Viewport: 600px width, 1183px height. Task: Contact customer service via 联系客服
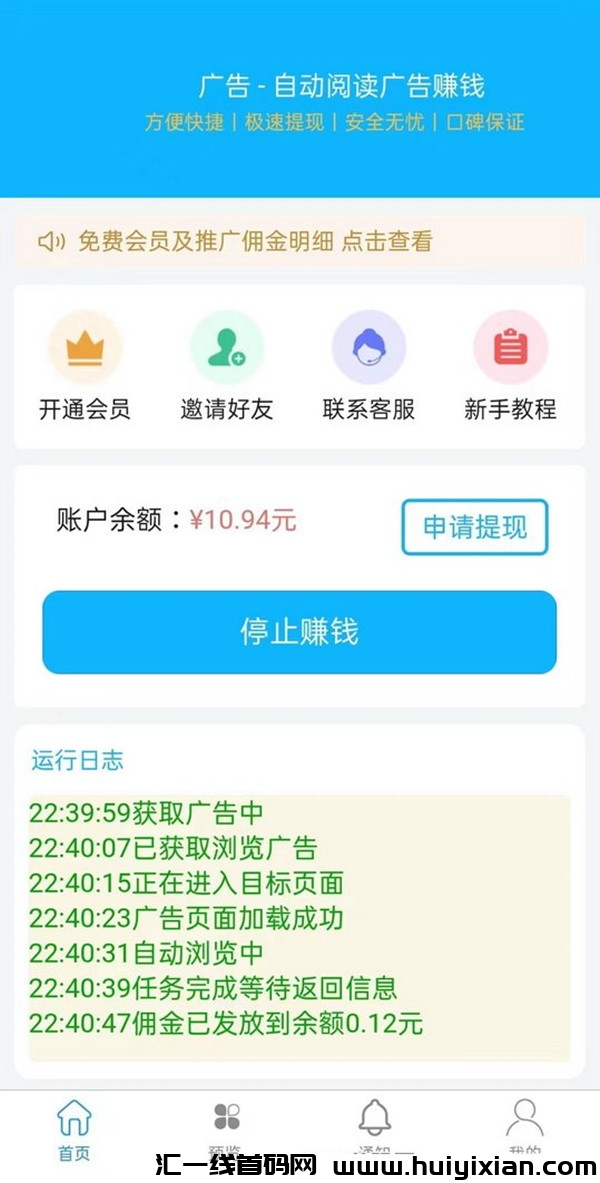click(369, 366)
